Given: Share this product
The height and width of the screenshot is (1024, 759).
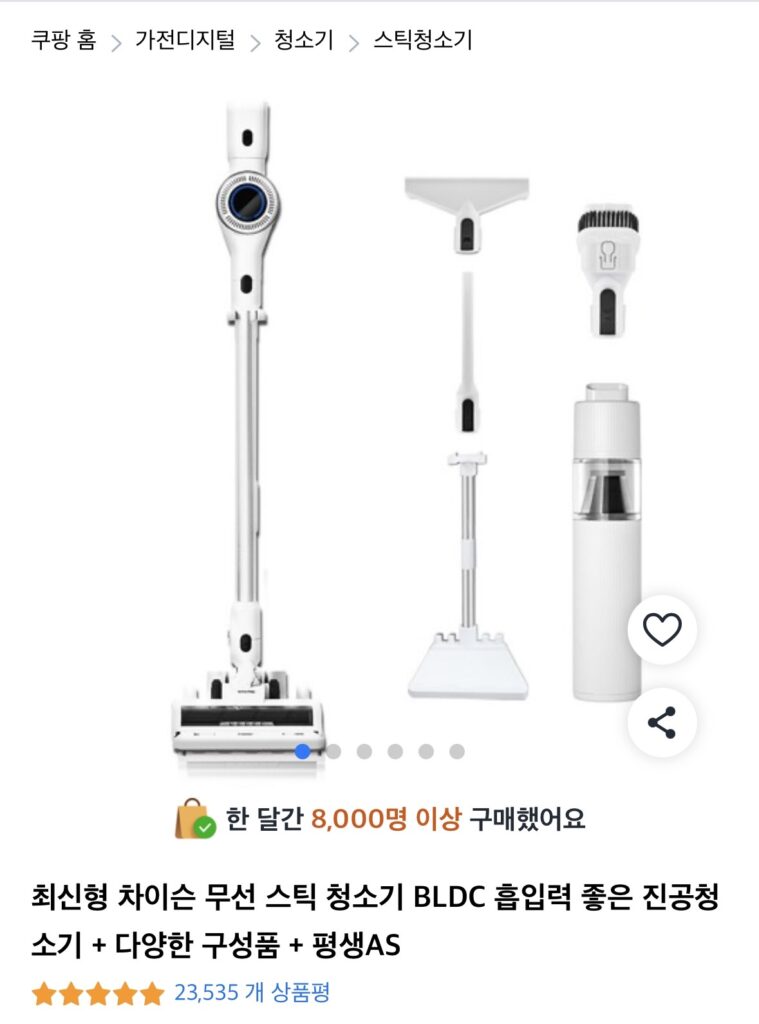Looking at the screenshot, I should point(662,722).
